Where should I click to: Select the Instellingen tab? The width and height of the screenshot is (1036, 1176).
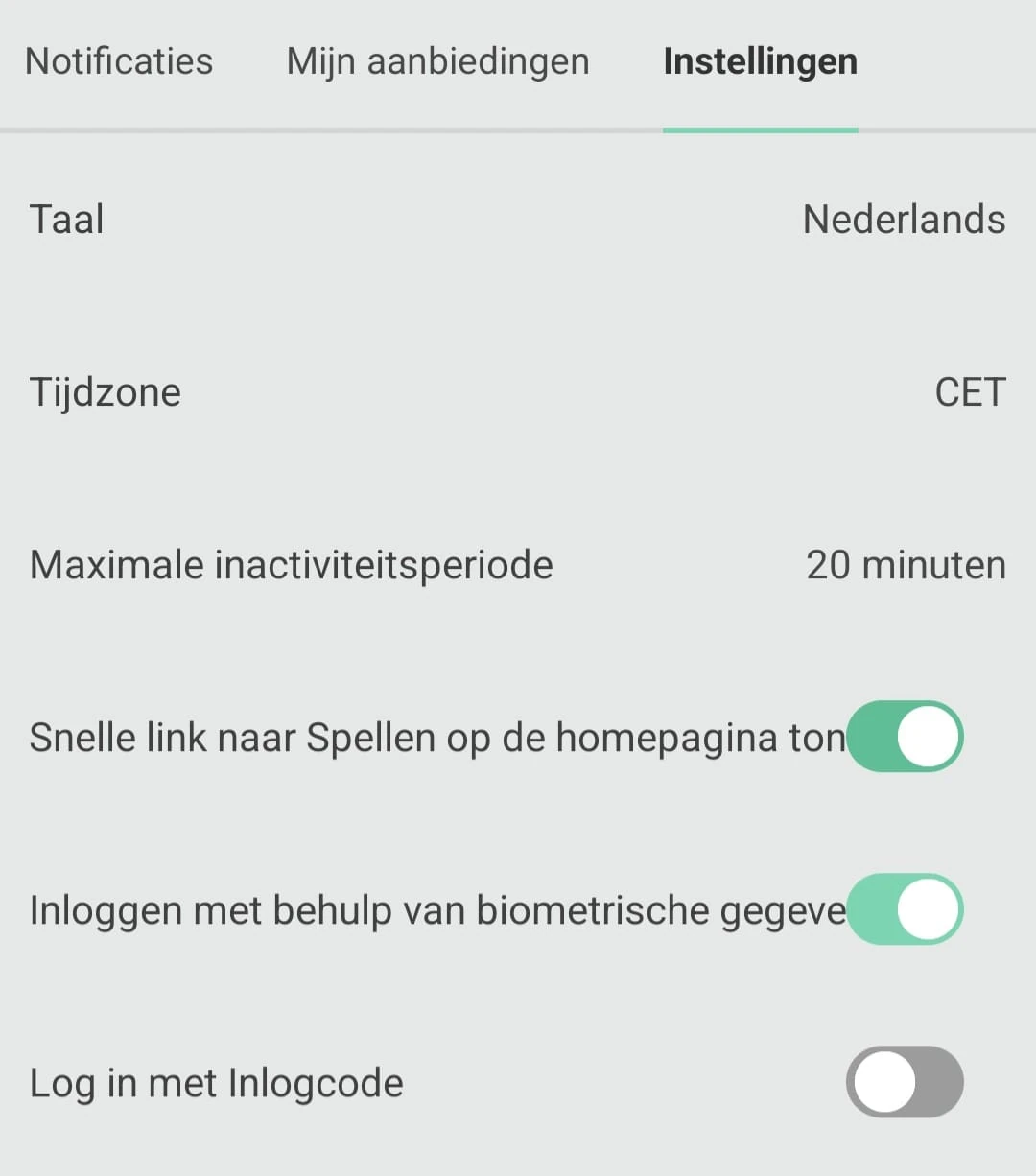[x=760, y=61]
